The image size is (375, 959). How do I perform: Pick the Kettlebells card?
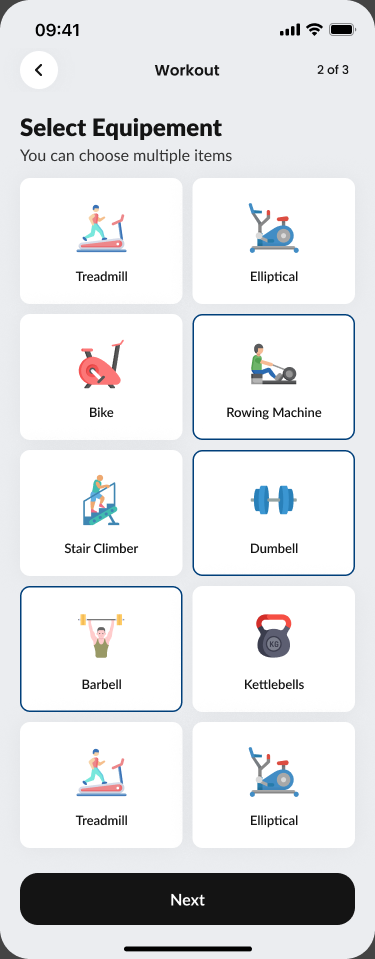[273, 649]
